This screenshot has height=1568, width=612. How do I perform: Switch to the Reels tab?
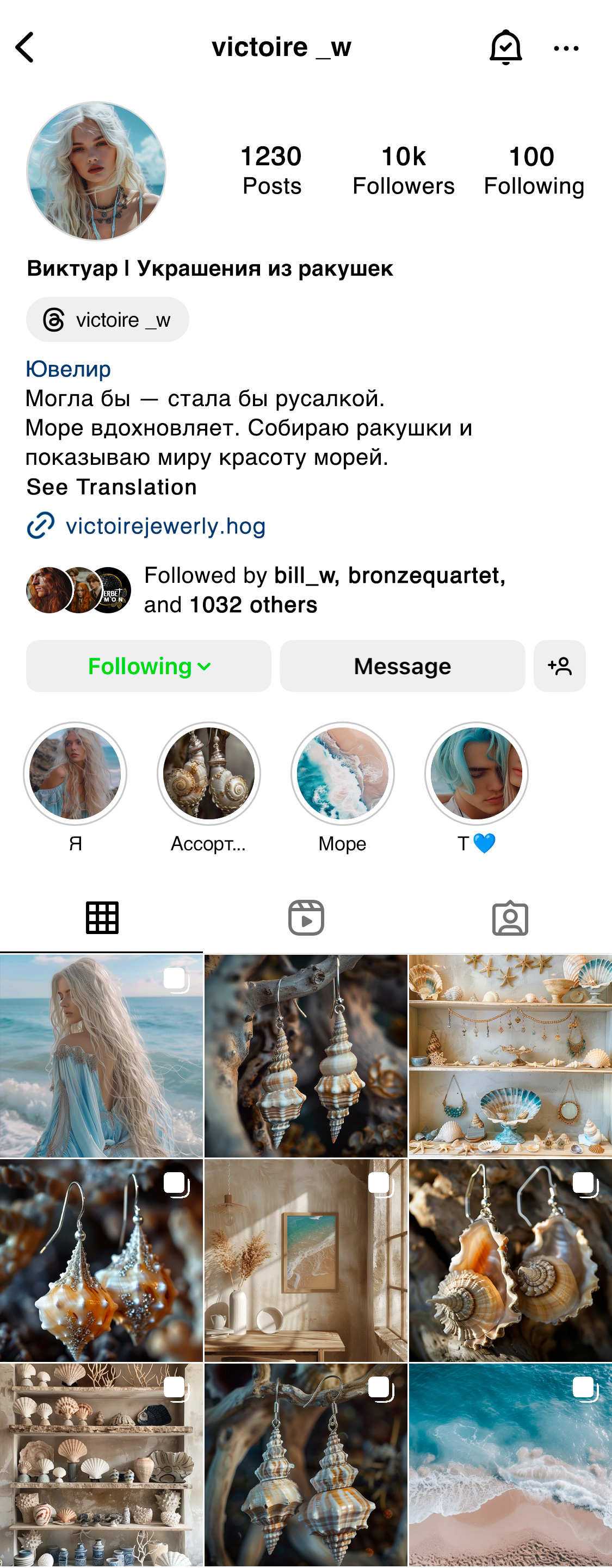[306, 917]
